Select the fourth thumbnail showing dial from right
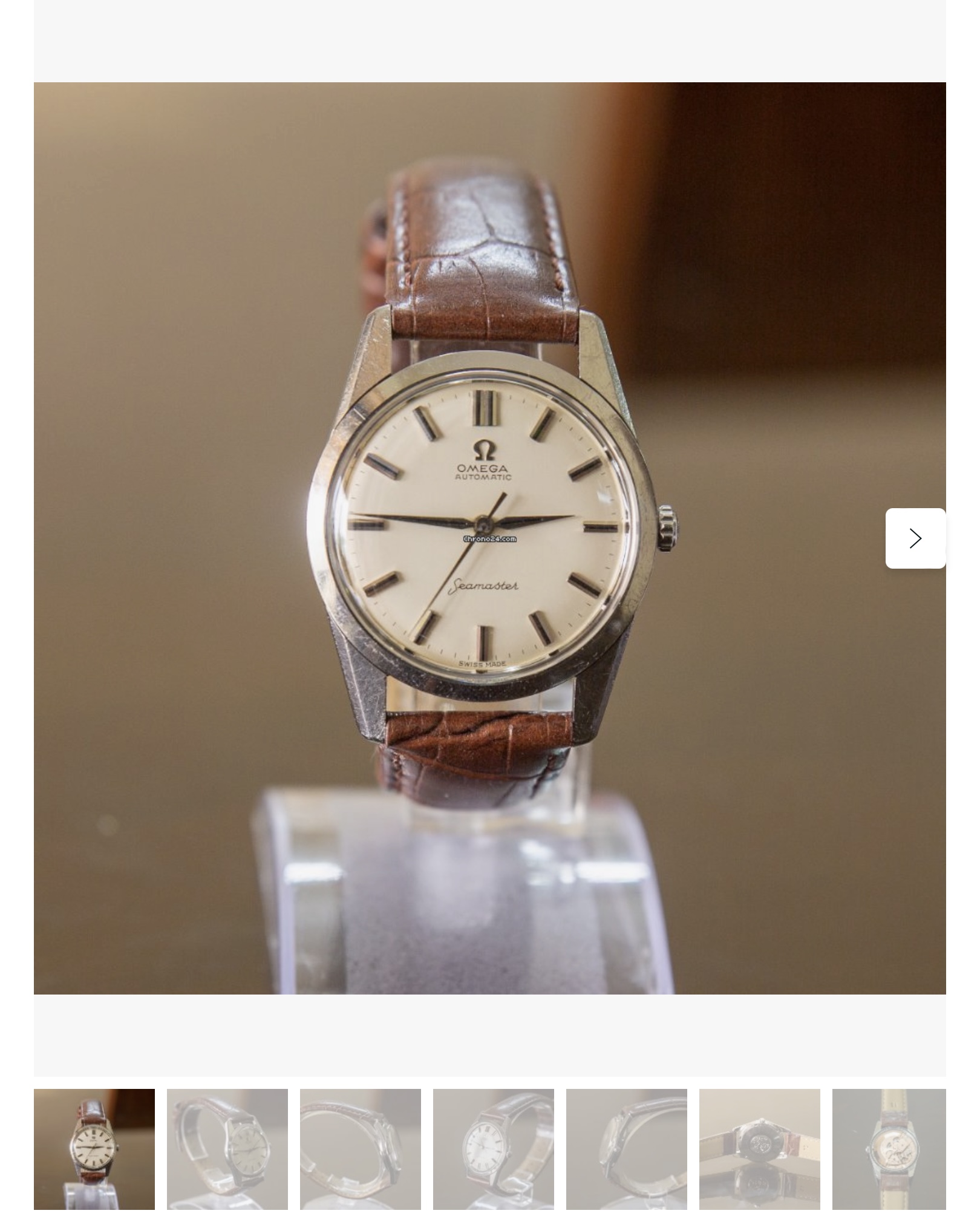 [x=494, y=1148]
